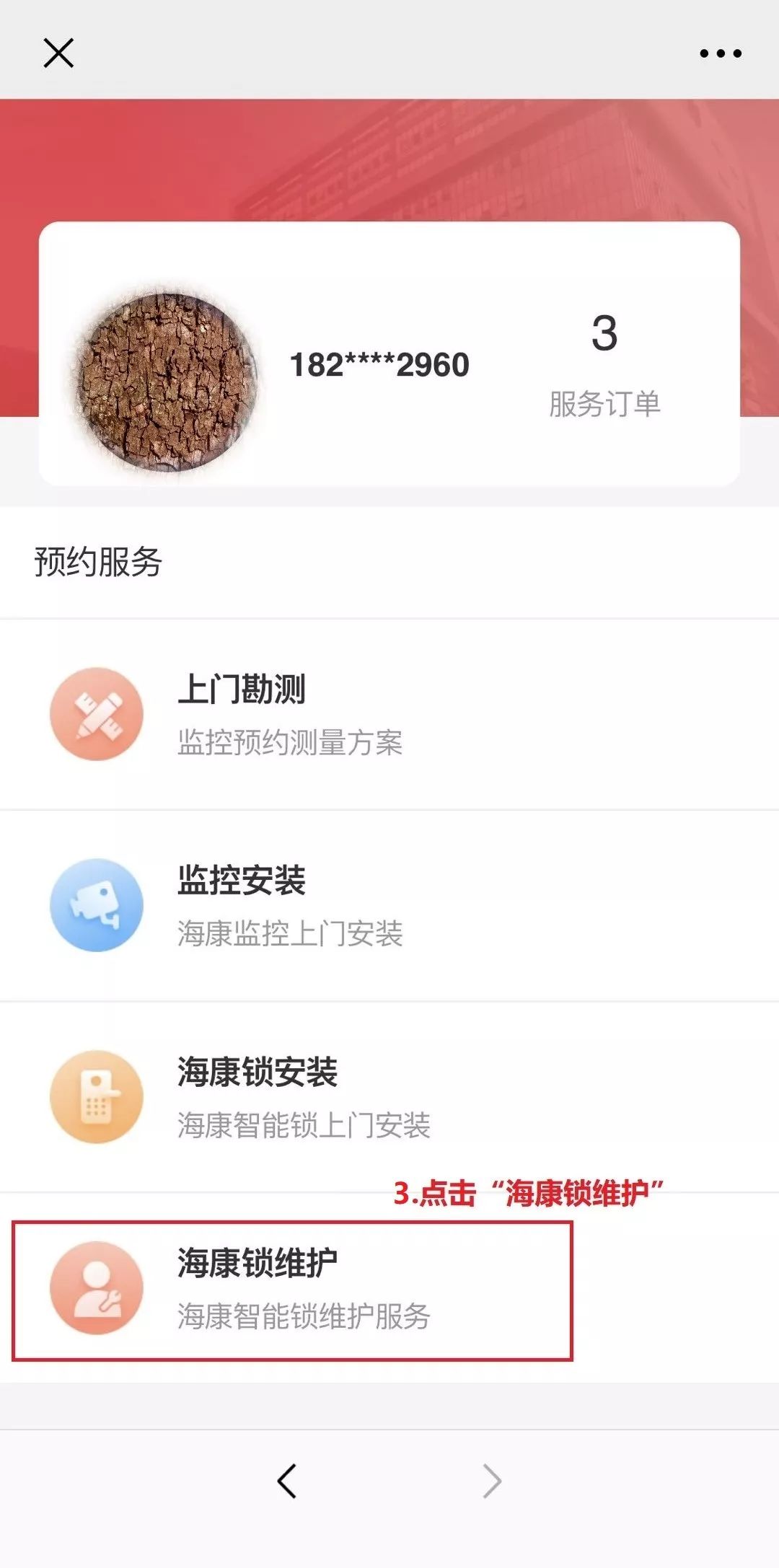Tap 海康锁维护 lock maintenance service
Image resolution: width=779 pixels, height=1568 pixels.
[289, 1289]
